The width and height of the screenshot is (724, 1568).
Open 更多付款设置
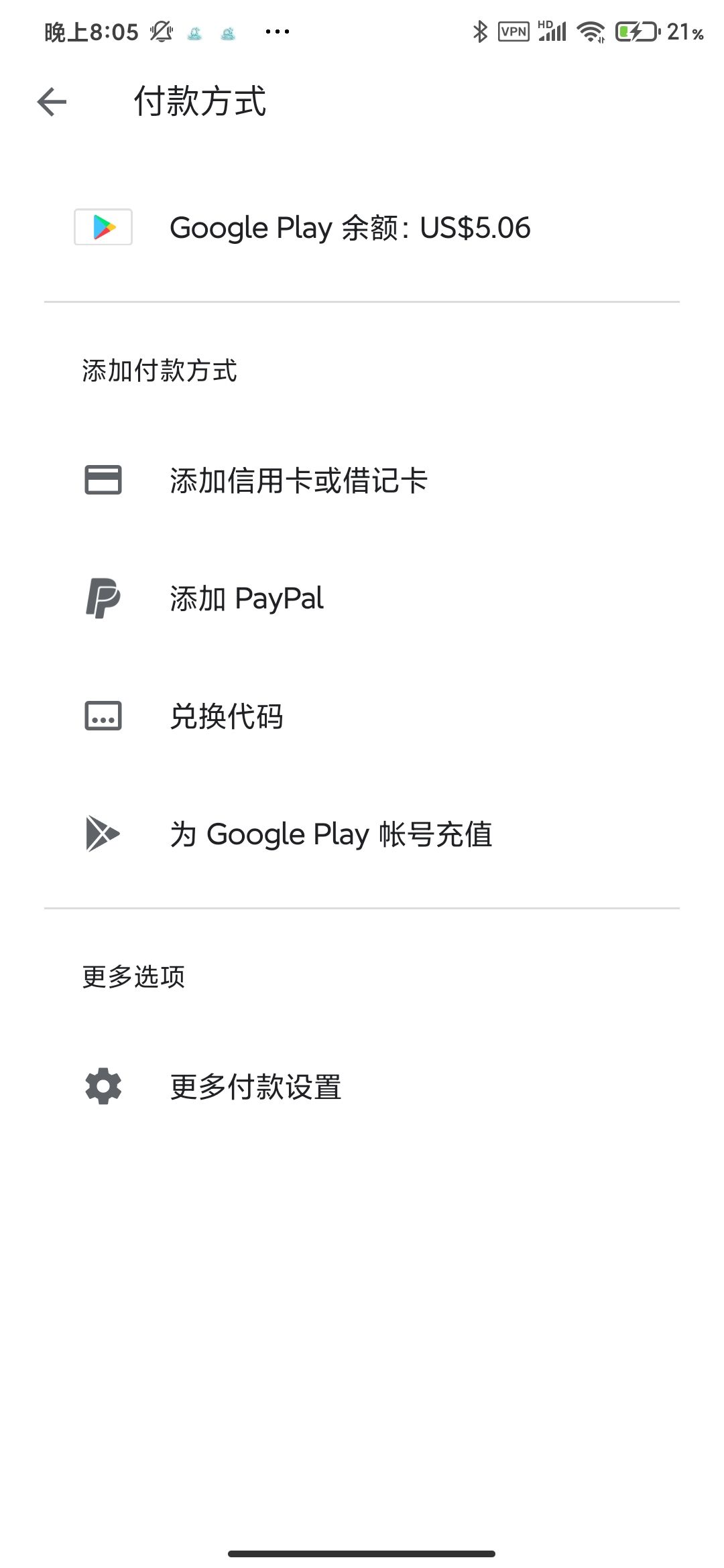point(255,1086)
